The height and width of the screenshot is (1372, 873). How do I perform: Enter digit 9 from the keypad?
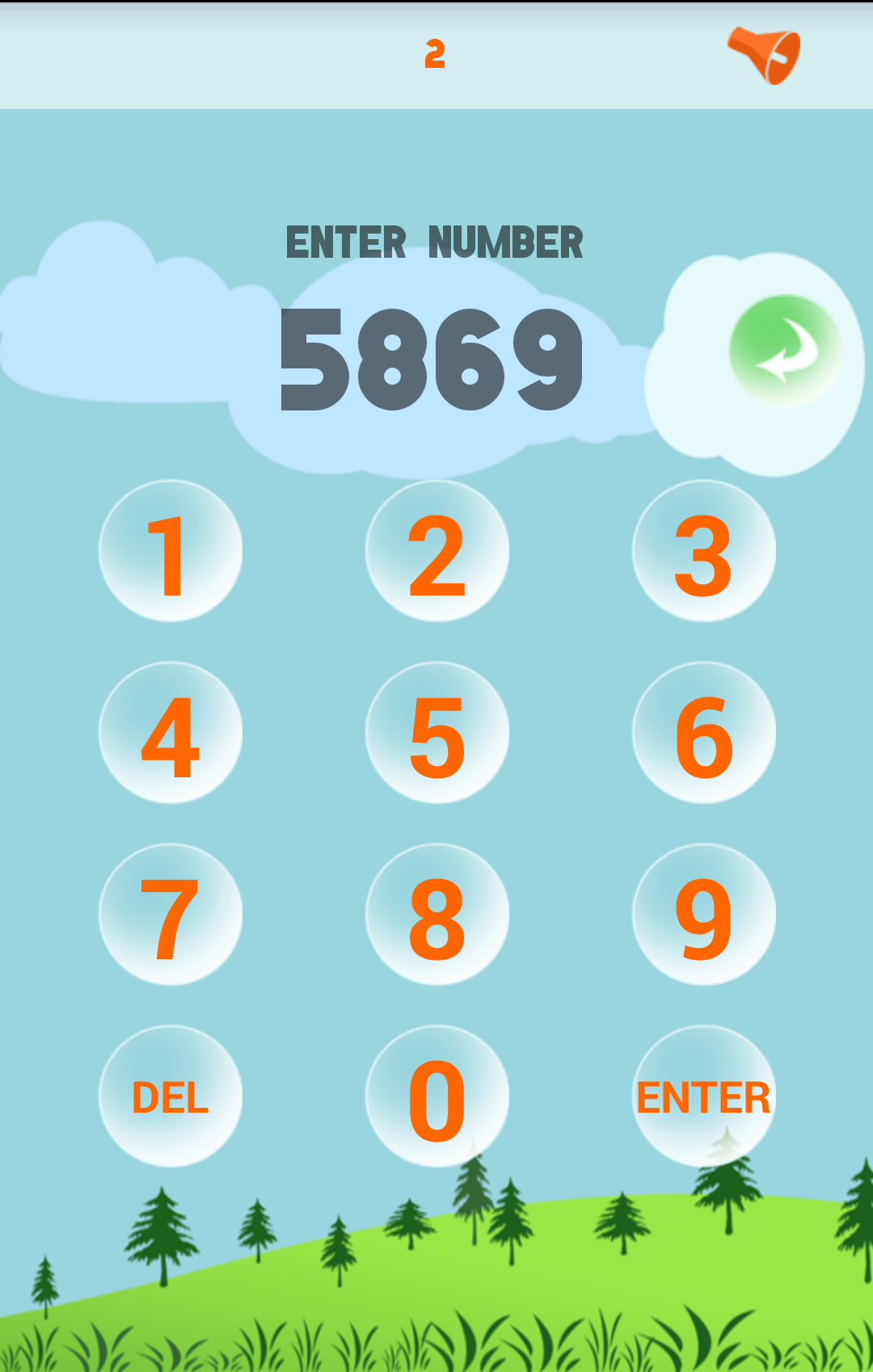tap(703, 915)
